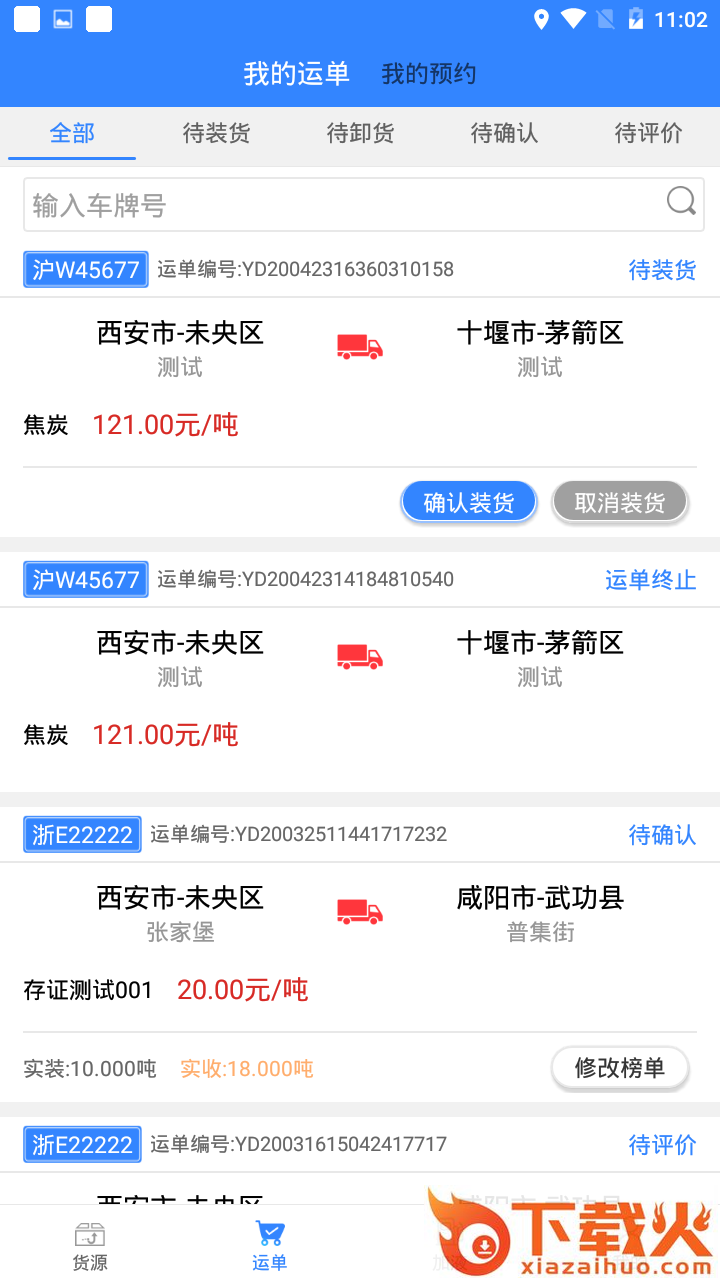Switch to the 我的预约 tab
Screen dimensions: 720x1280
coord(429,74)
